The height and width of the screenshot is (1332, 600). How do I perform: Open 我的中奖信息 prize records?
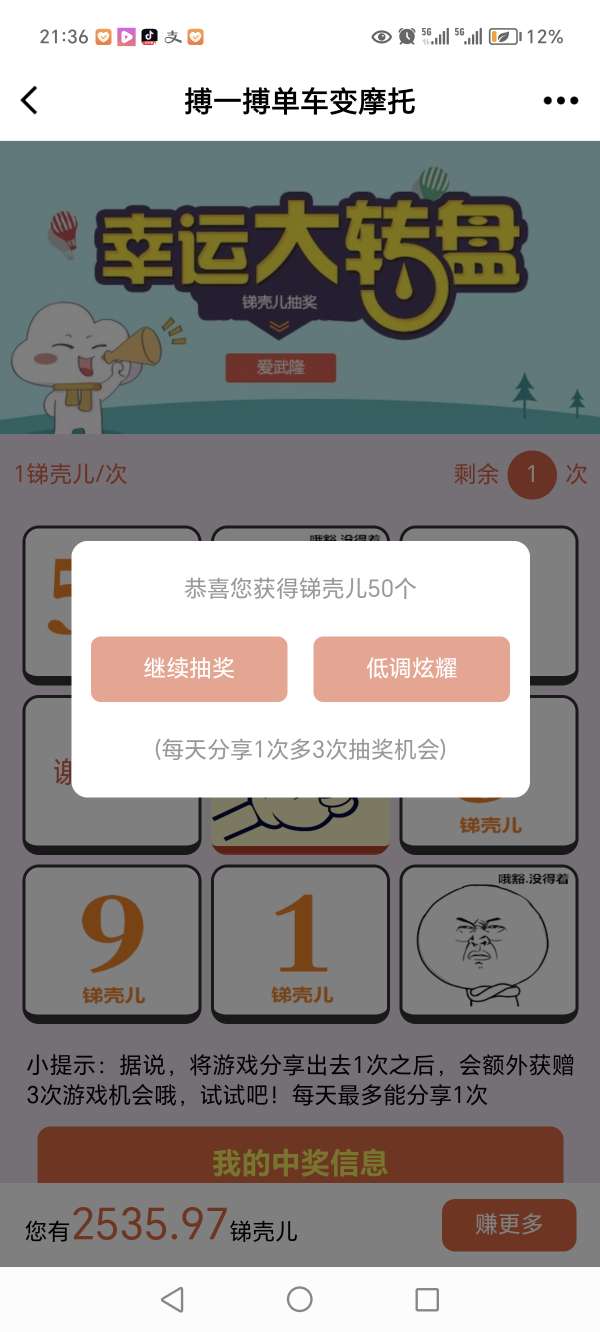coord(300,1160)
